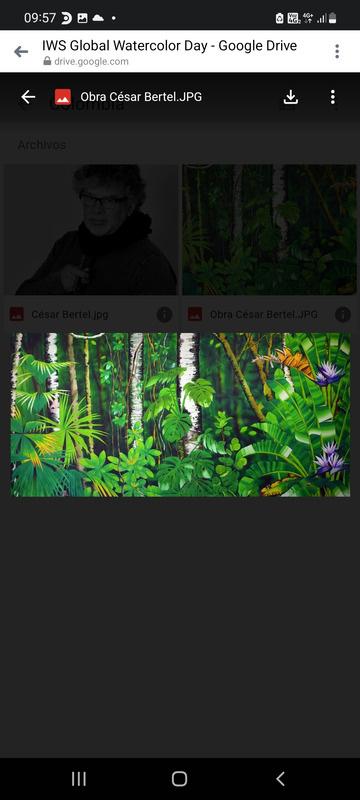Image resolution: width=360 pixels, height=800 pixels.
Task: Open the recent apps view
Action: coord(79,779)
